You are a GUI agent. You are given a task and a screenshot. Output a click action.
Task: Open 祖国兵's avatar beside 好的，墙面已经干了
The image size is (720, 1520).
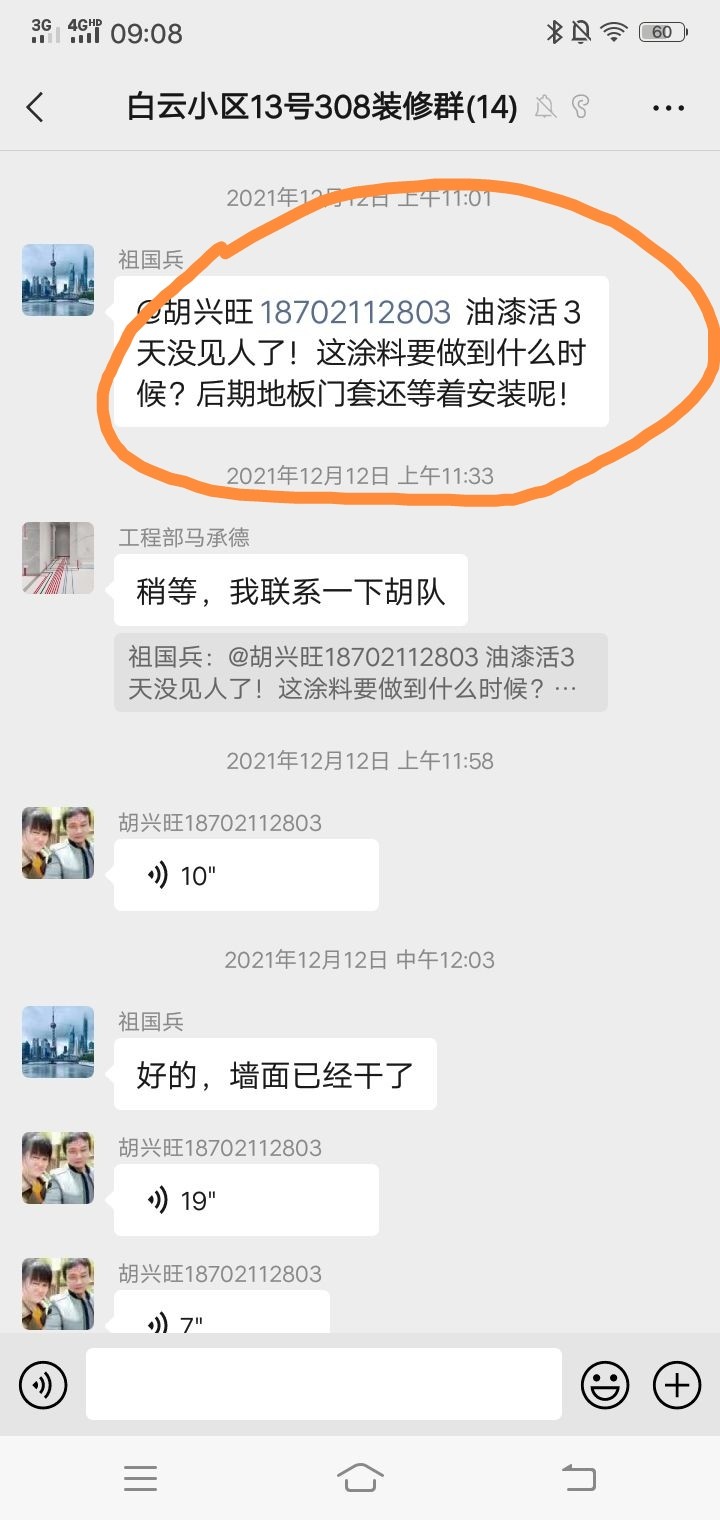pyautogui.click(x=58, y=1042)
